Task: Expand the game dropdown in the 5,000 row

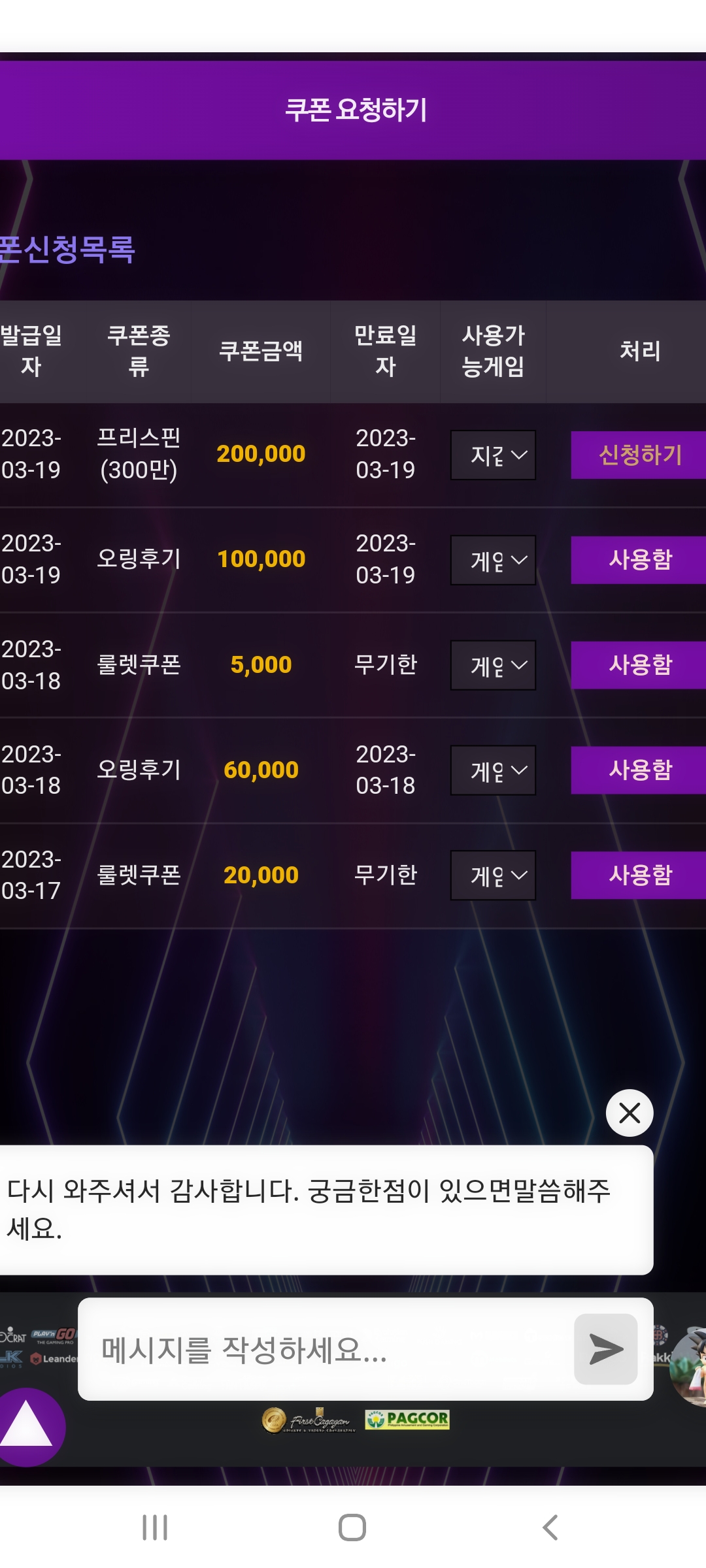Action: tap(493, 665)
